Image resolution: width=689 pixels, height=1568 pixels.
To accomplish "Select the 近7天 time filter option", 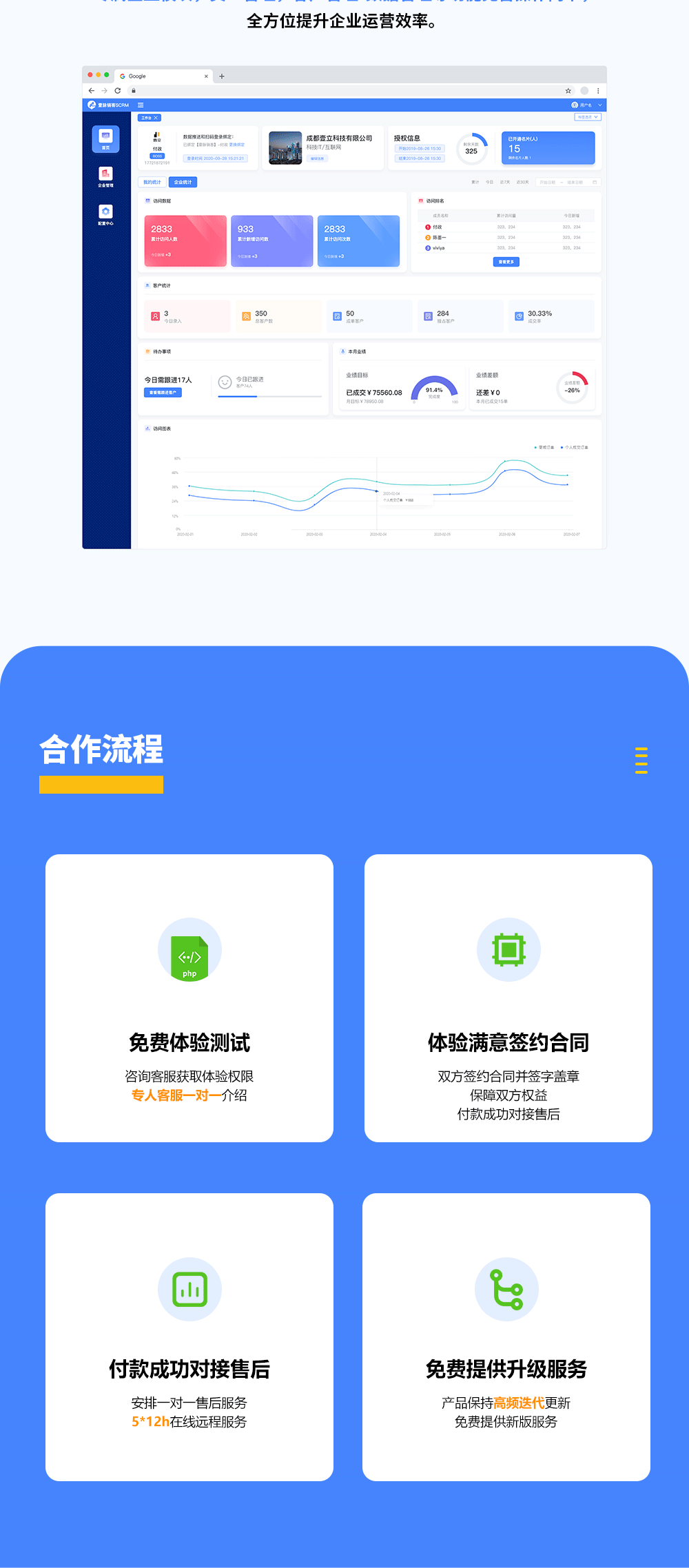I will [505, 183].
